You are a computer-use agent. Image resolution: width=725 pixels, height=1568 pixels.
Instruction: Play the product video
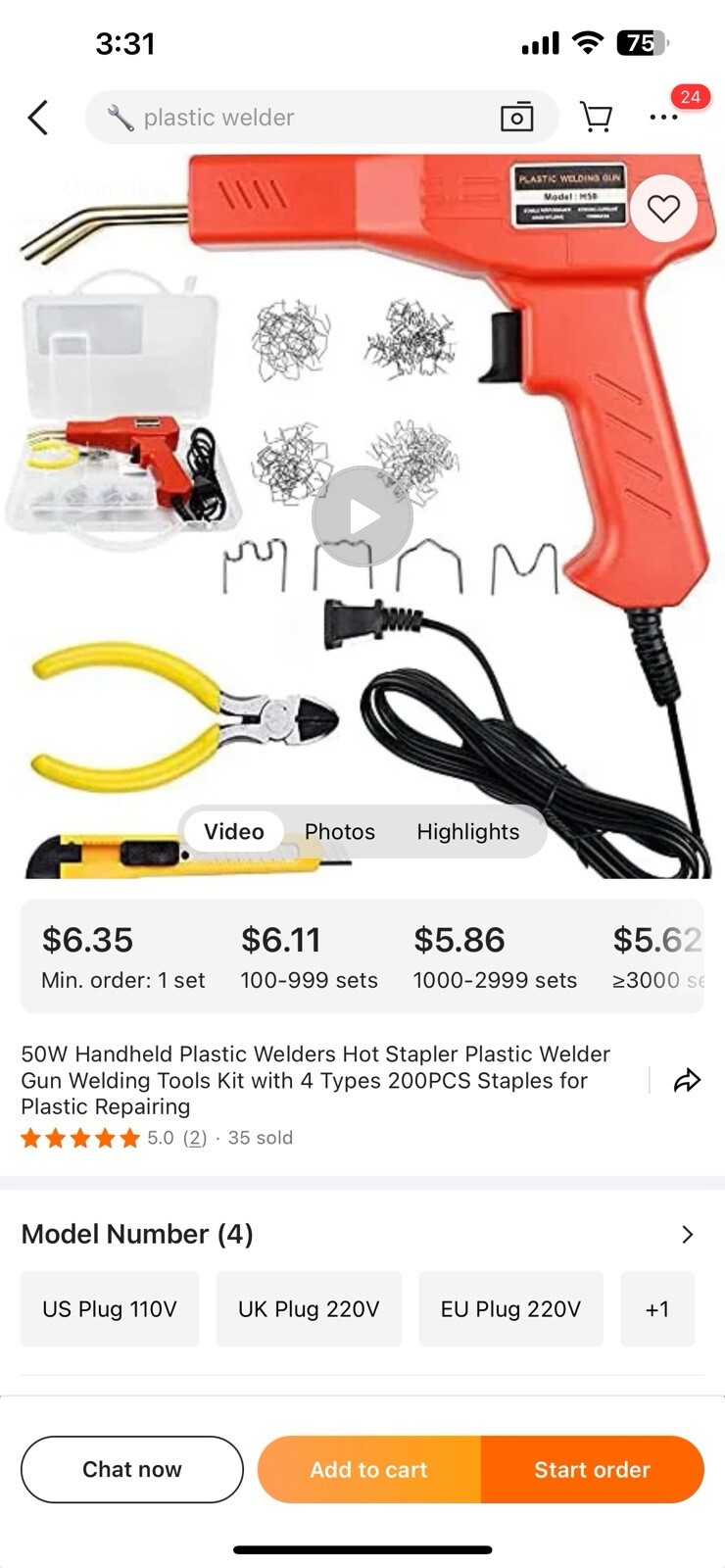tap(362, 516)
